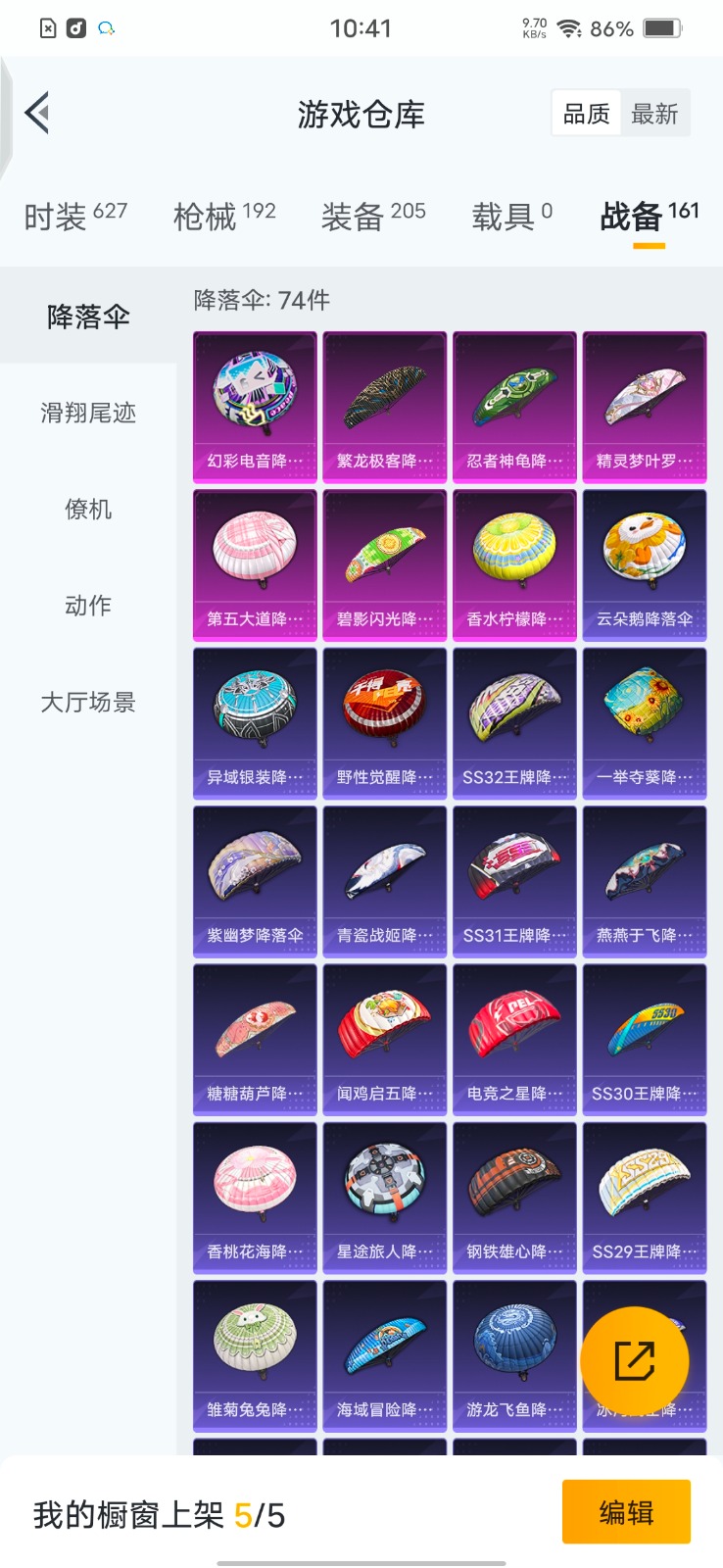
Task: Select the 大厅场景 category
Action: point(88,702)
